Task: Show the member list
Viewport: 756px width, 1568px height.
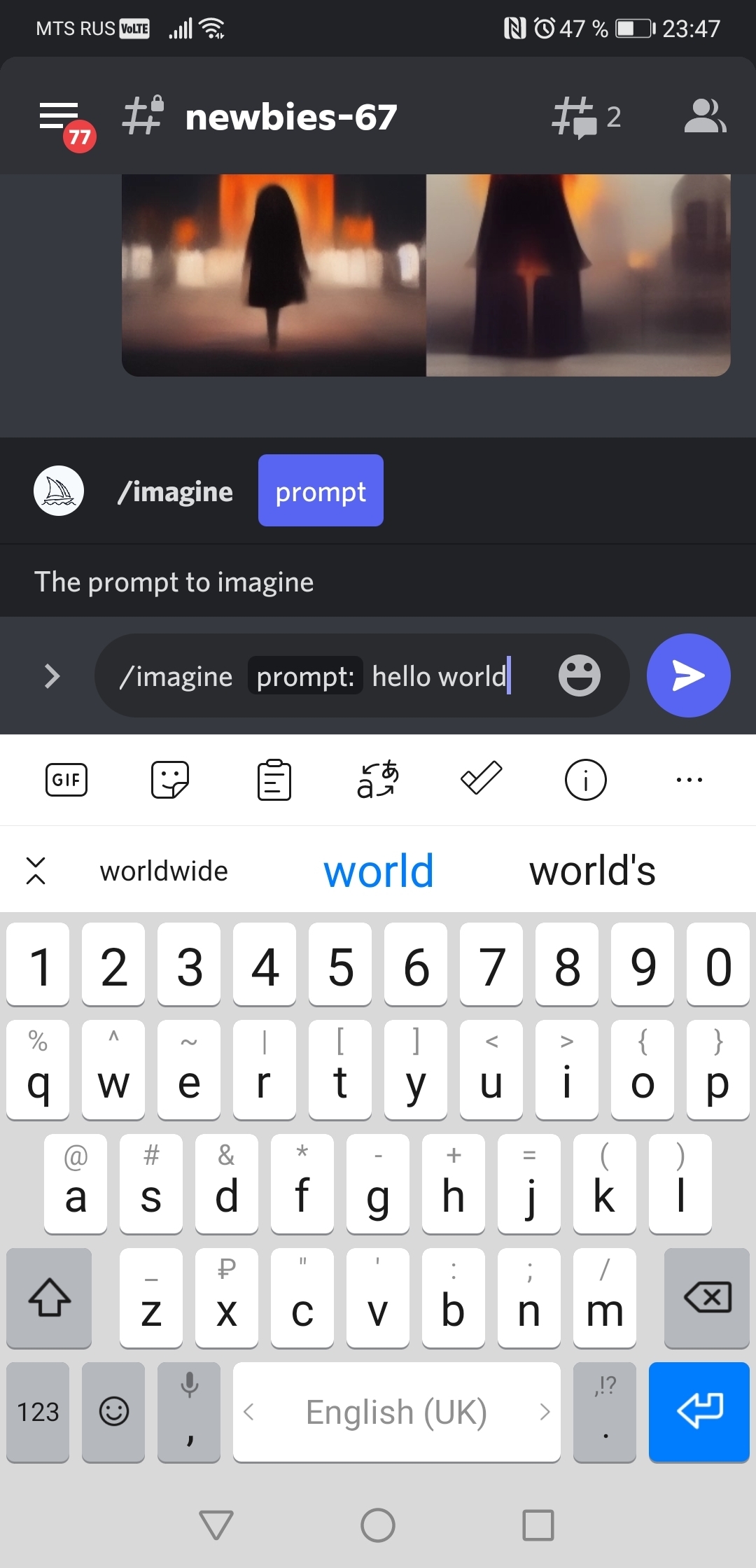Action: [x=704, y=117]
